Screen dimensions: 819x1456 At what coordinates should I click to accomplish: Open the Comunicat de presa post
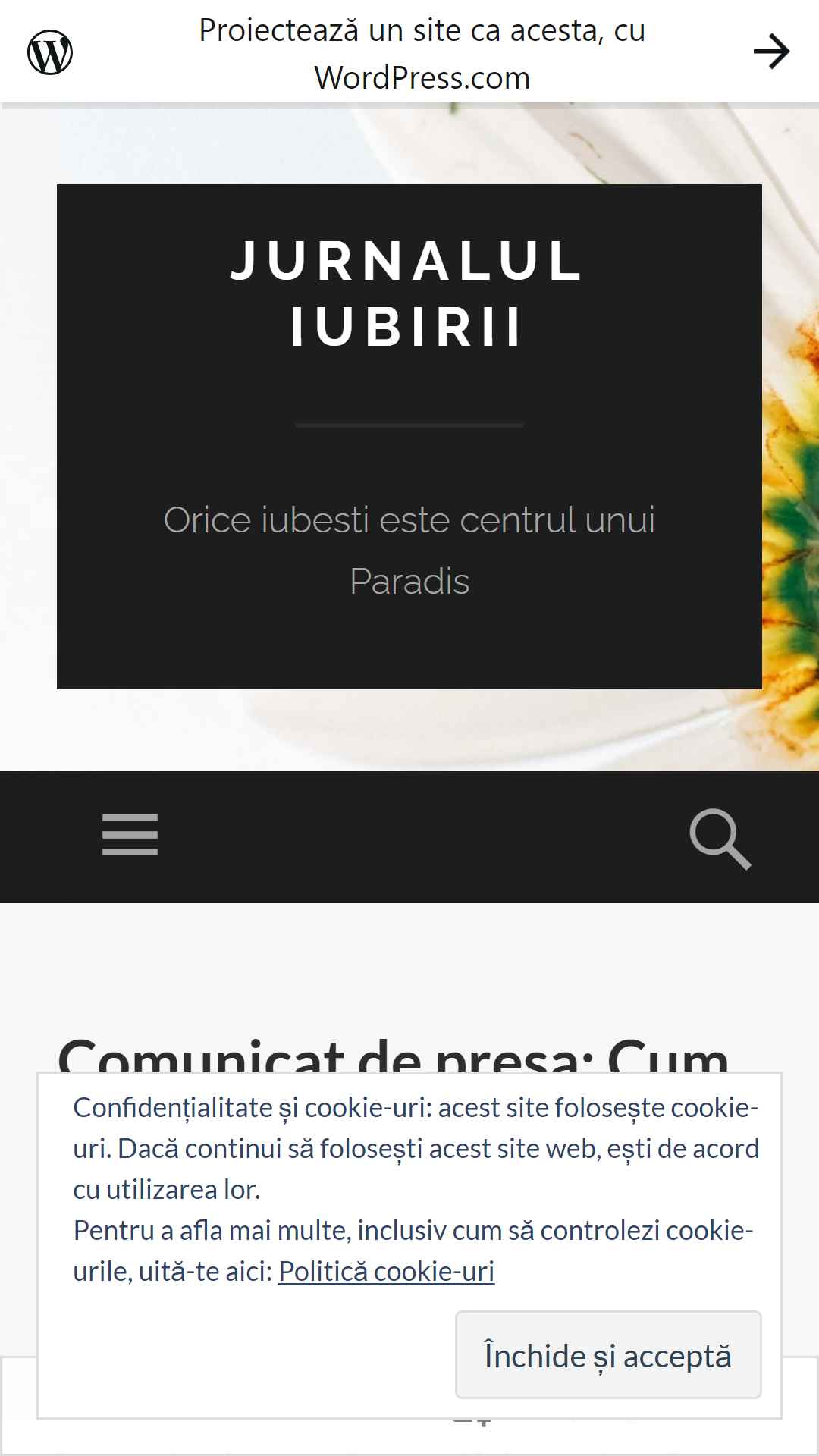[x=394, y=1054]
